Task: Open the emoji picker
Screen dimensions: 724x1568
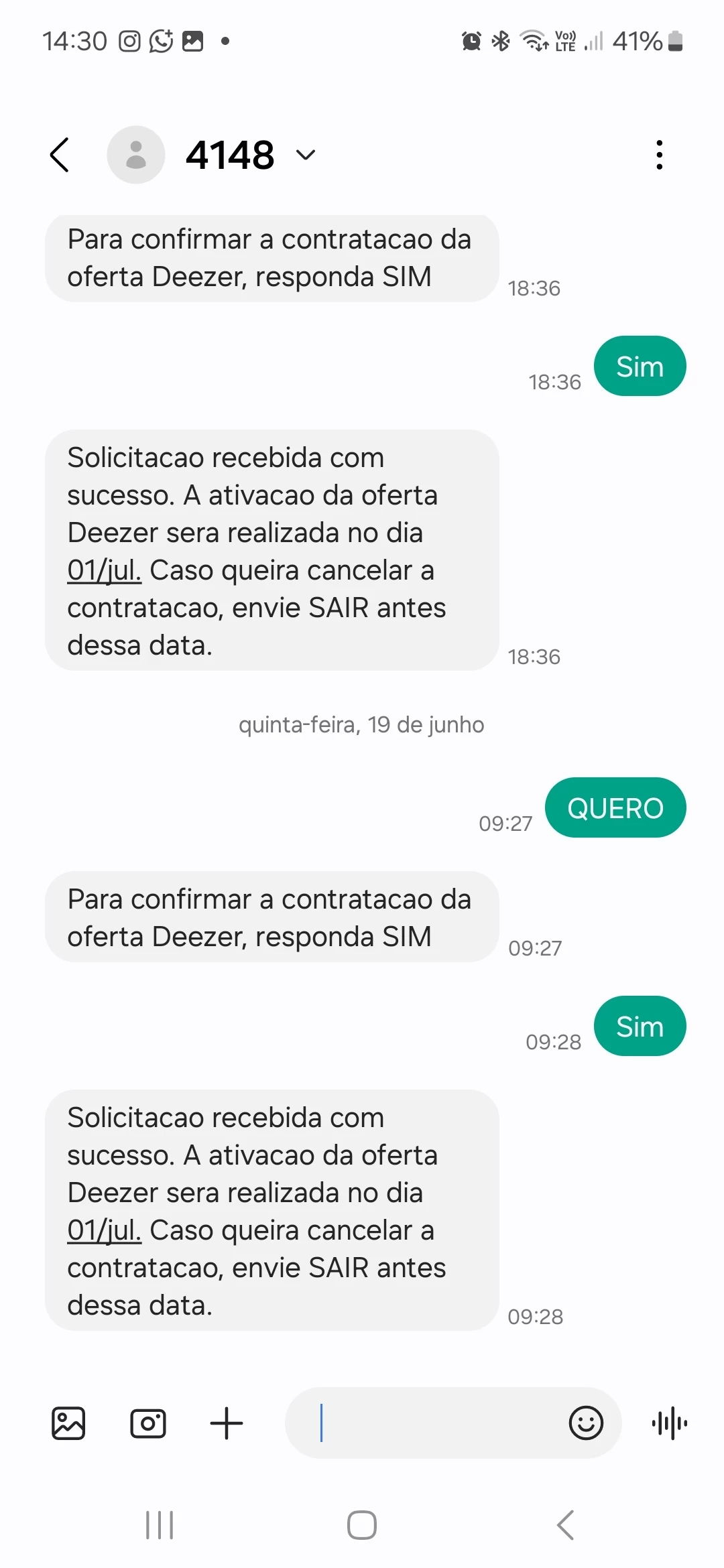Action: coord(586,1423)
